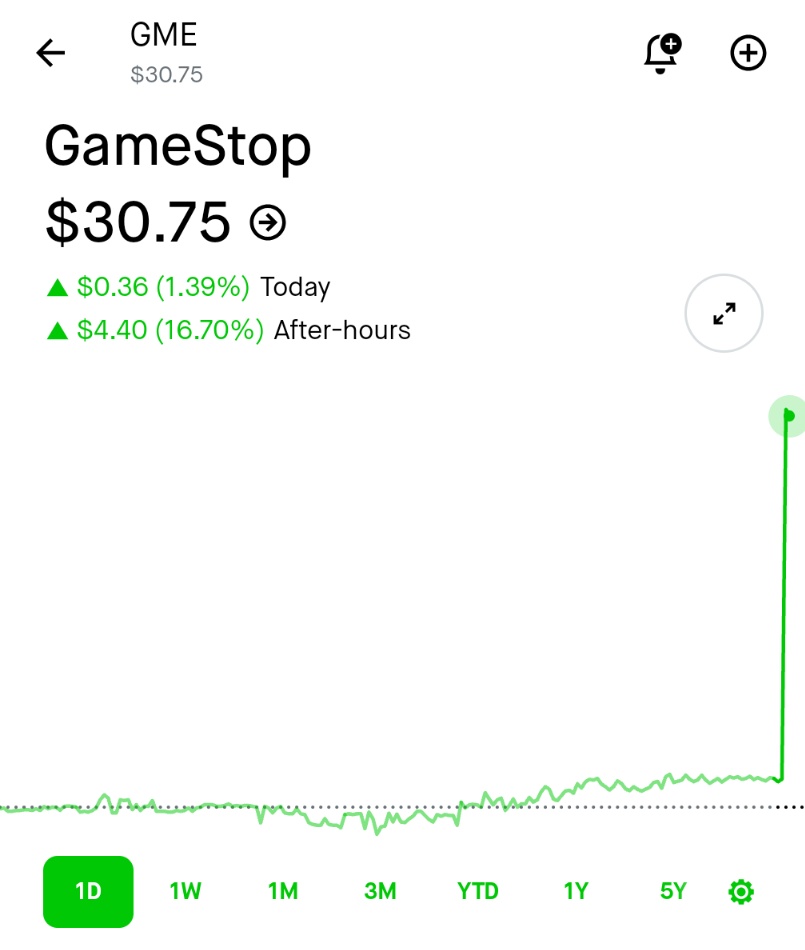Screen dimensions: 805x950
Task: Click the upward triangle beside today's gain
Action: (x=57, y=287)
